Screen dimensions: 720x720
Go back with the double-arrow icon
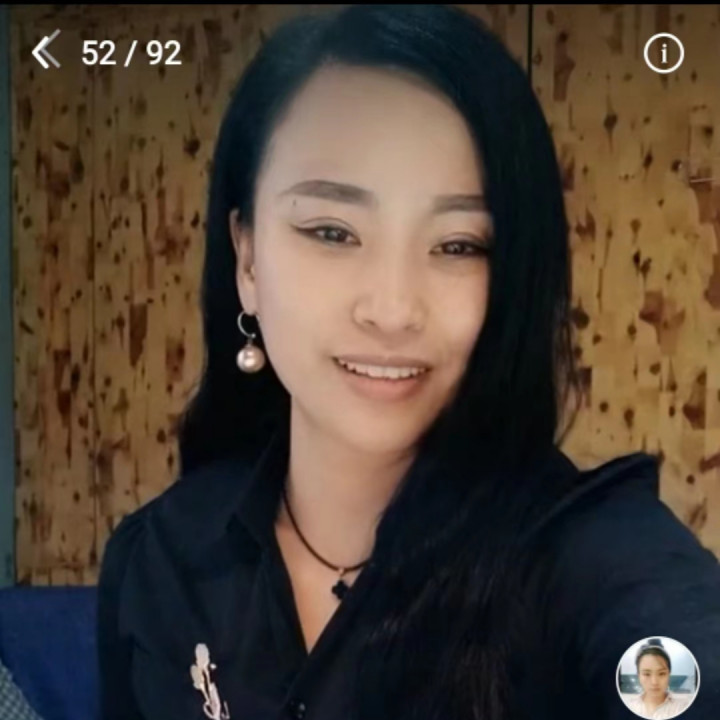[45, 51]
